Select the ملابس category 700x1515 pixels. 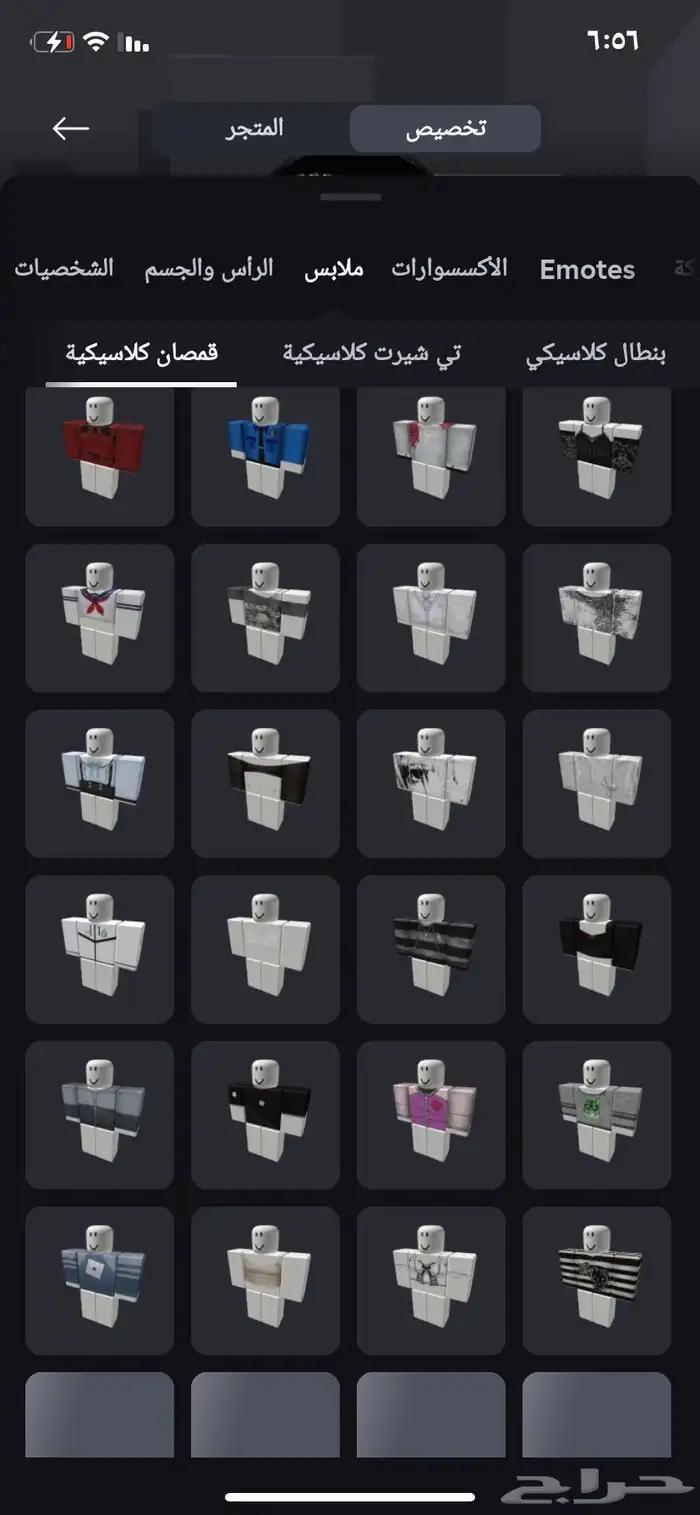click(334, 269)
